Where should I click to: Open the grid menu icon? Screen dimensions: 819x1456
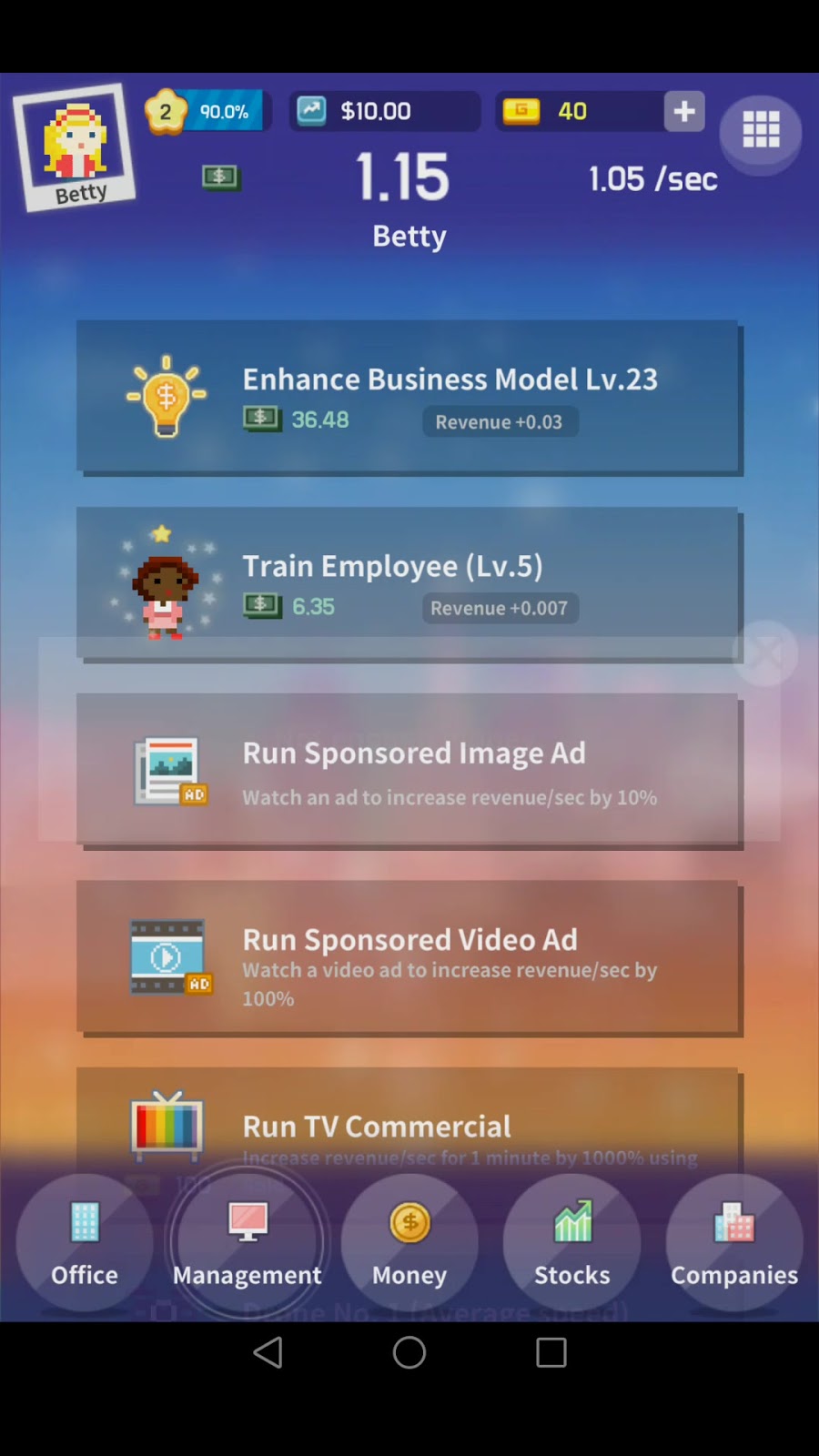point(761,130)
